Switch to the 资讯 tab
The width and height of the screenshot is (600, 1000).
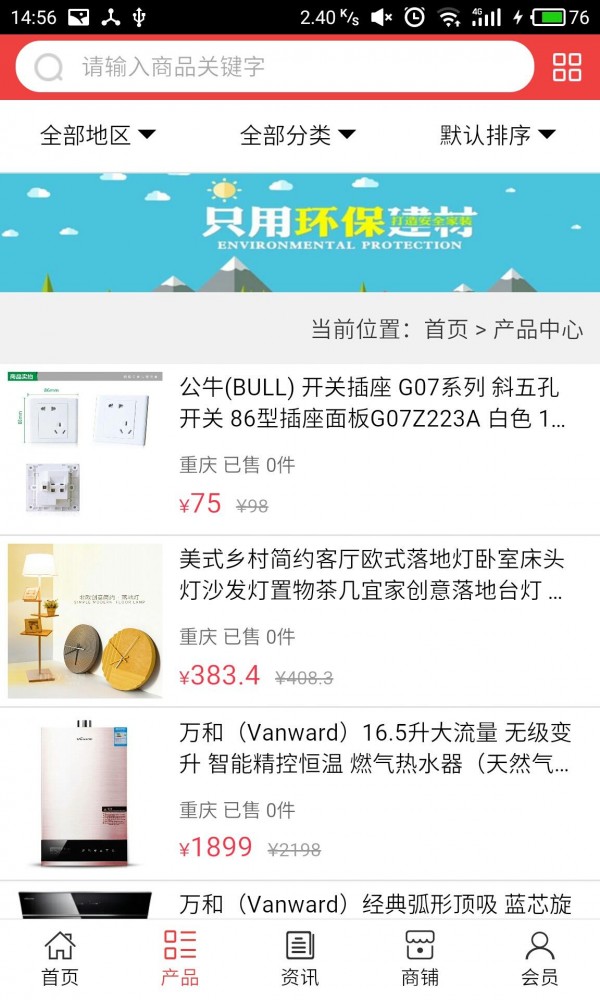click(300, 958)
